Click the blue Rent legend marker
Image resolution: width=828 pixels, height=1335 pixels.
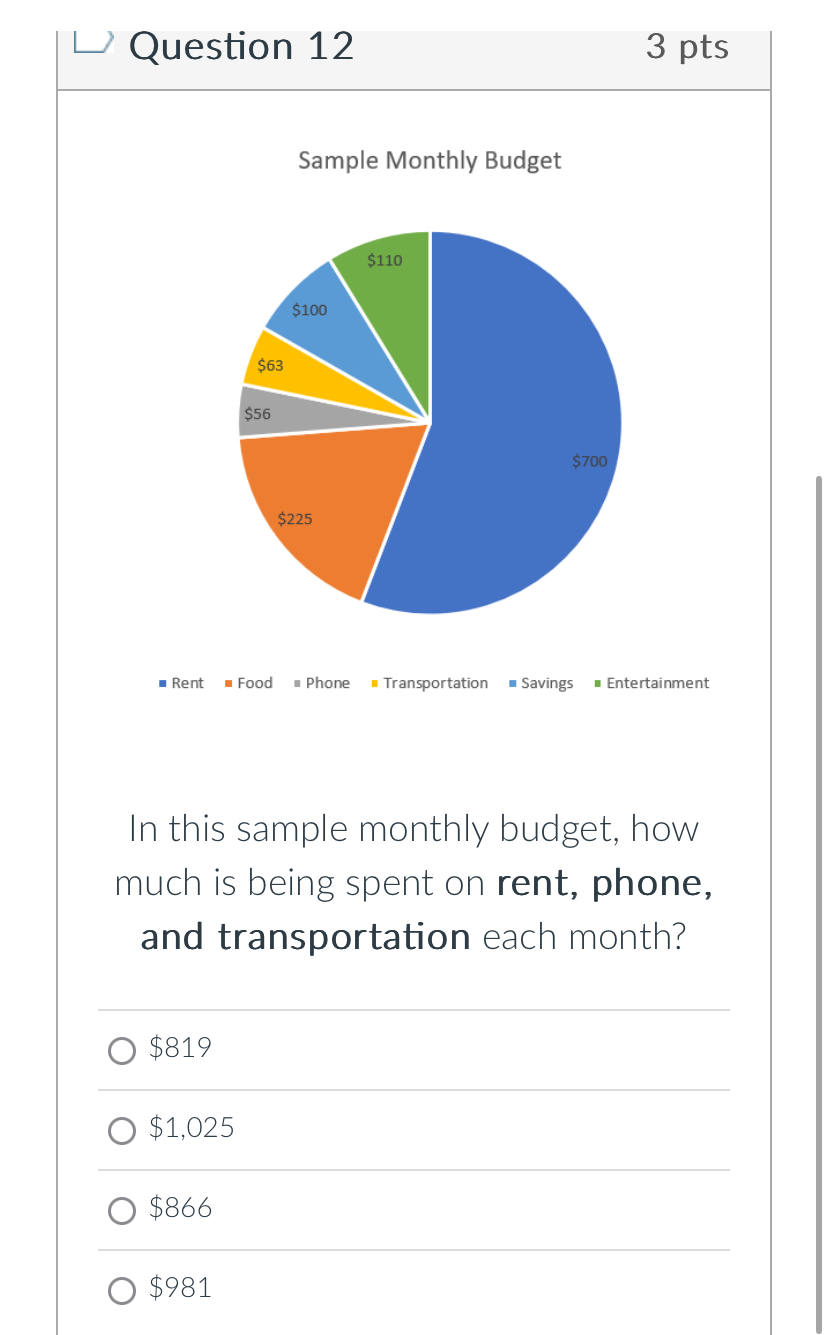coord(162,682)
